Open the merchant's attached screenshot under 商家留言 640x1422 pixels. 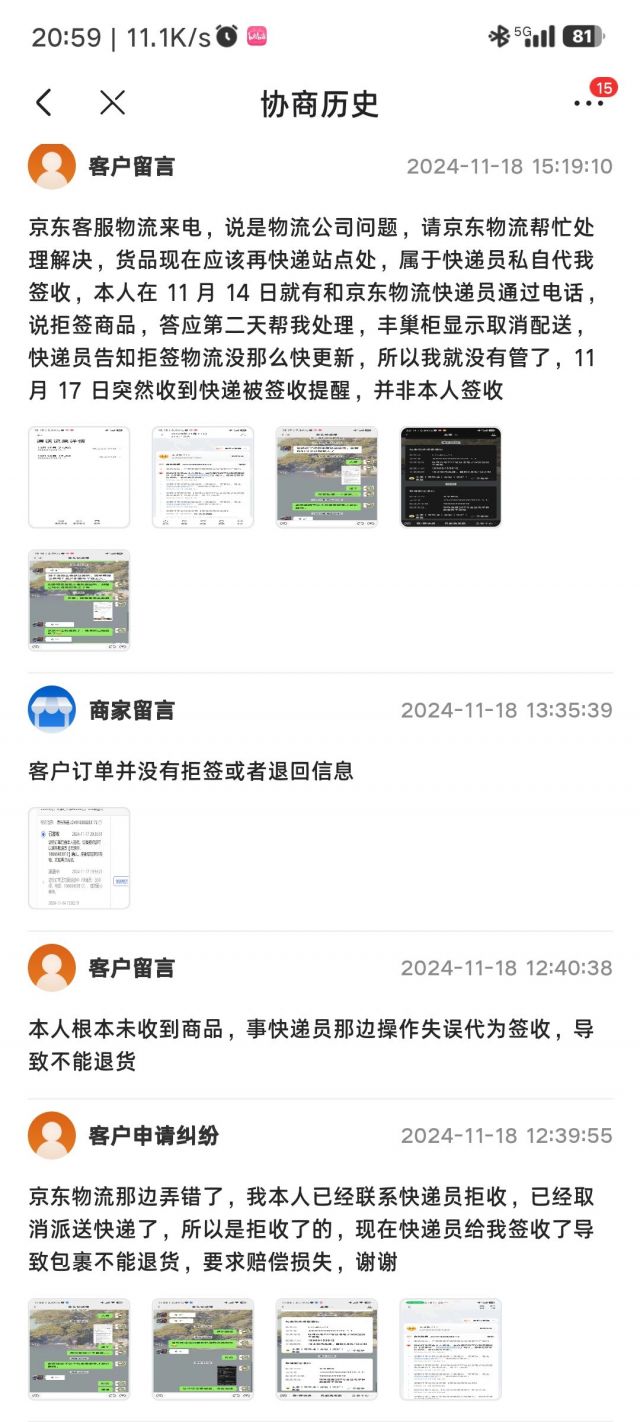pyautogui.click(x=79, y=858)
